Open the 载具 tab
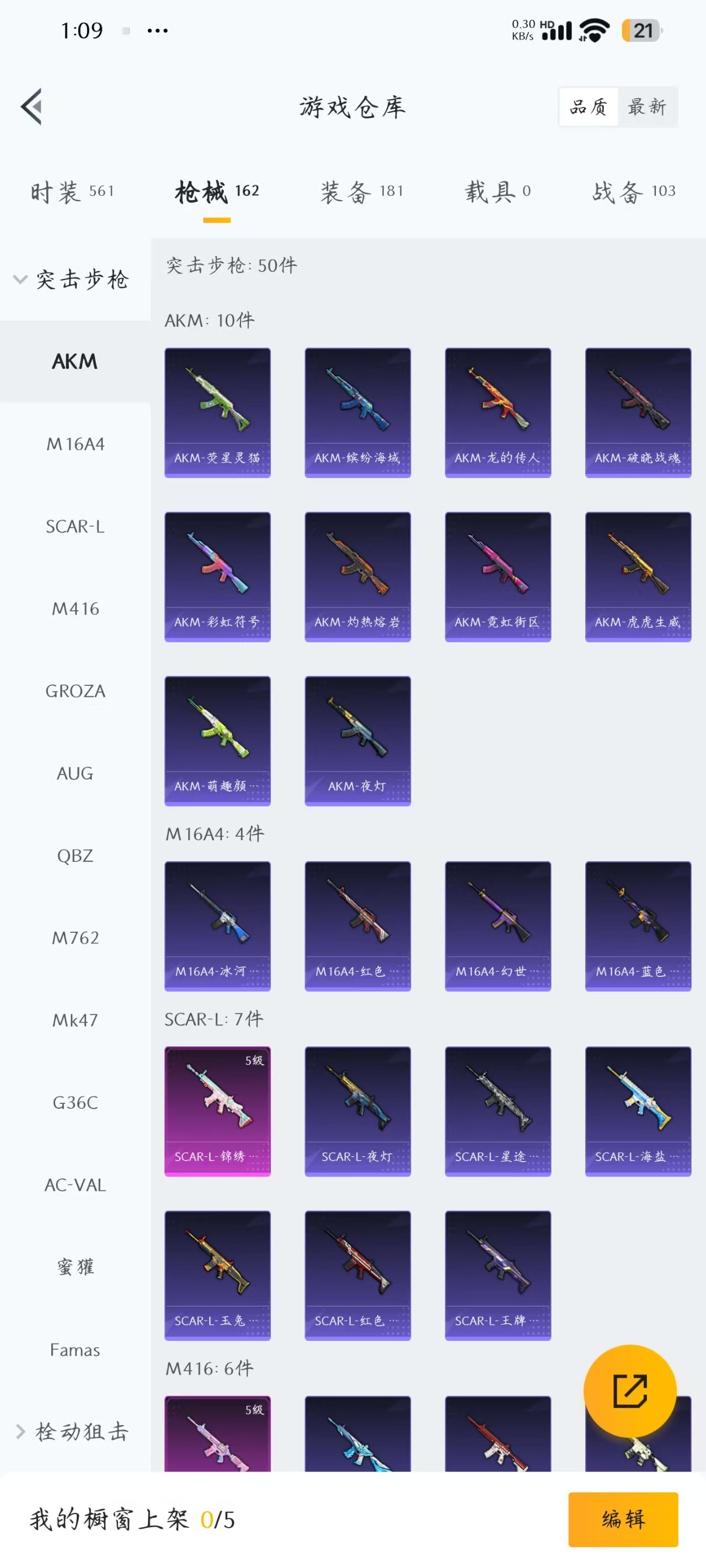Viewport: 706px width, 1568px height. coord(497,192)
